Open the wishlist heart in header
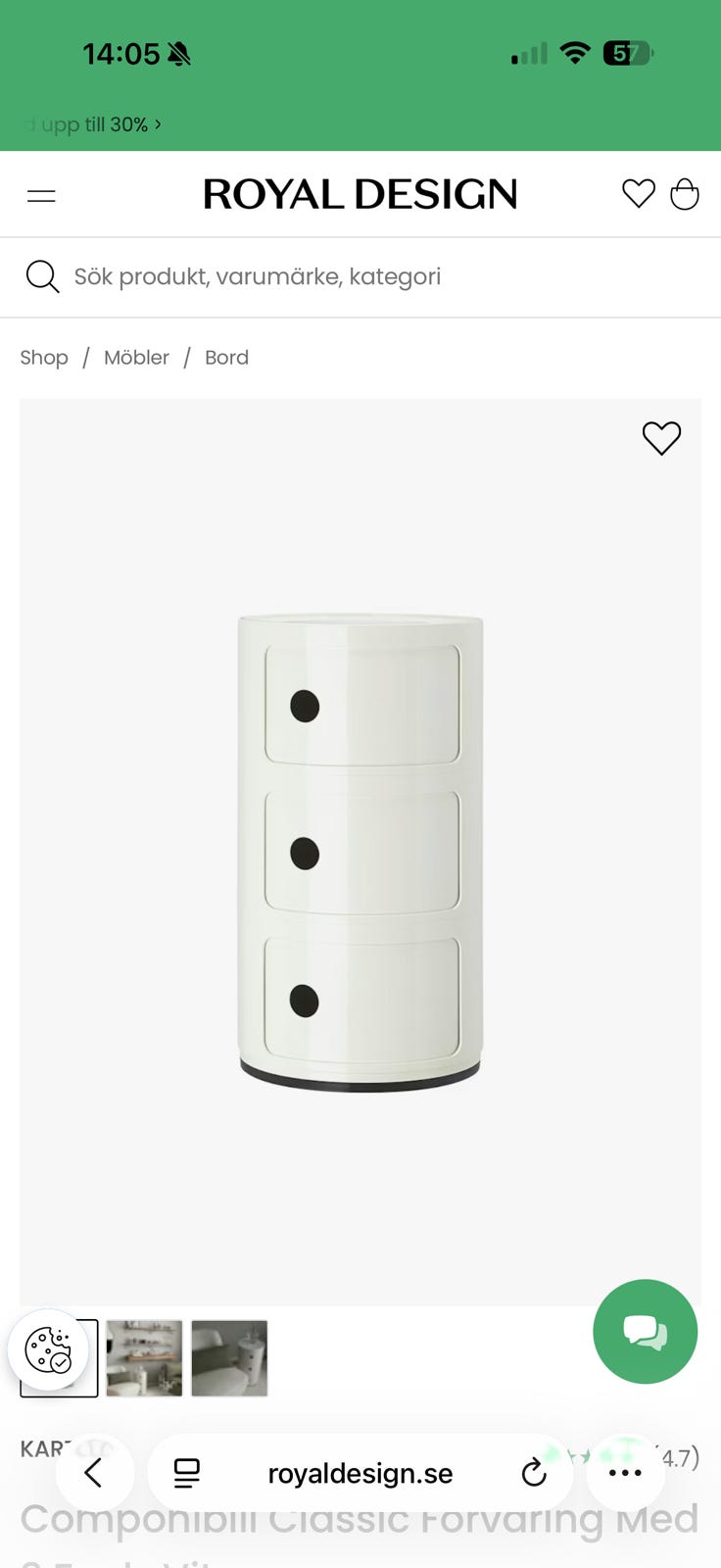The height and width of the screenshot is (1568, 721). click(638, 194)
